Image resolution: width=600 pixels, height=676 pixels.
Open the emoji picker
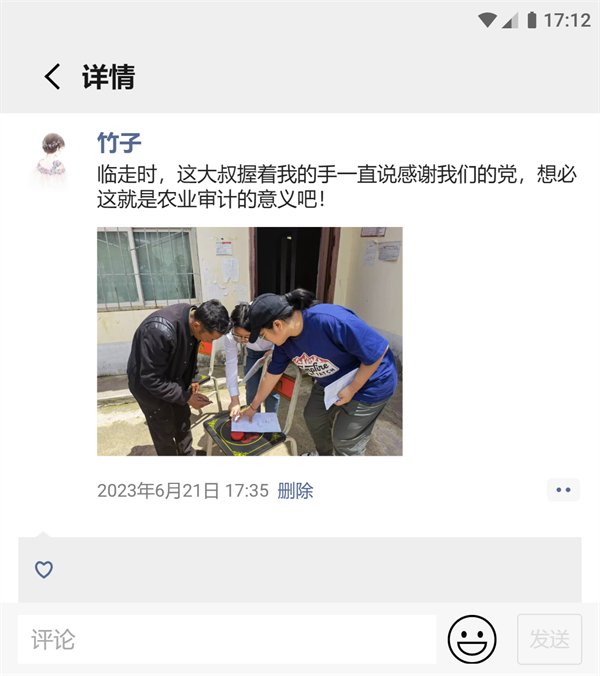click(x=472, y=639)
